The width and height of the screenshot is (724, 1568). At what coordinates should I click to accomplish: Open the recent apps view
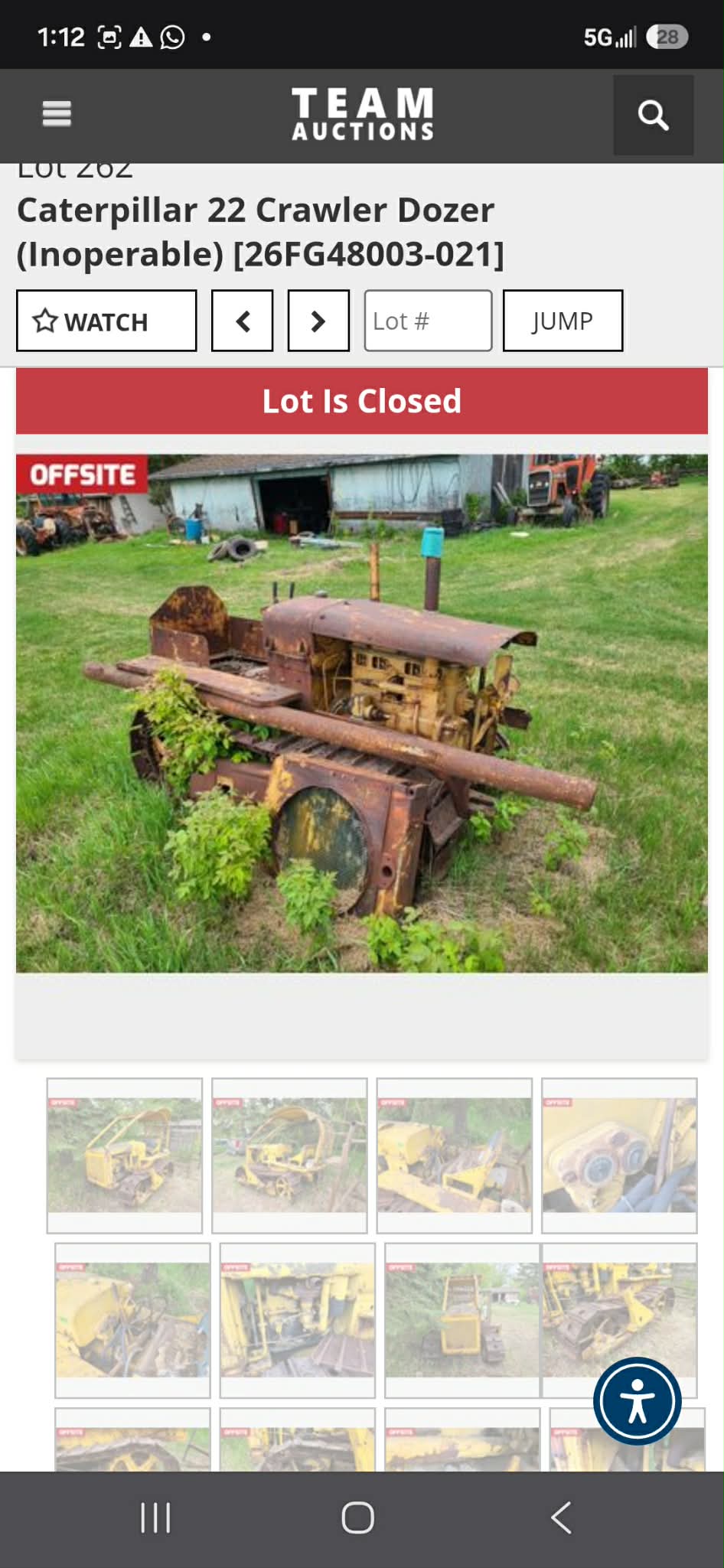tap(155, 1517)
